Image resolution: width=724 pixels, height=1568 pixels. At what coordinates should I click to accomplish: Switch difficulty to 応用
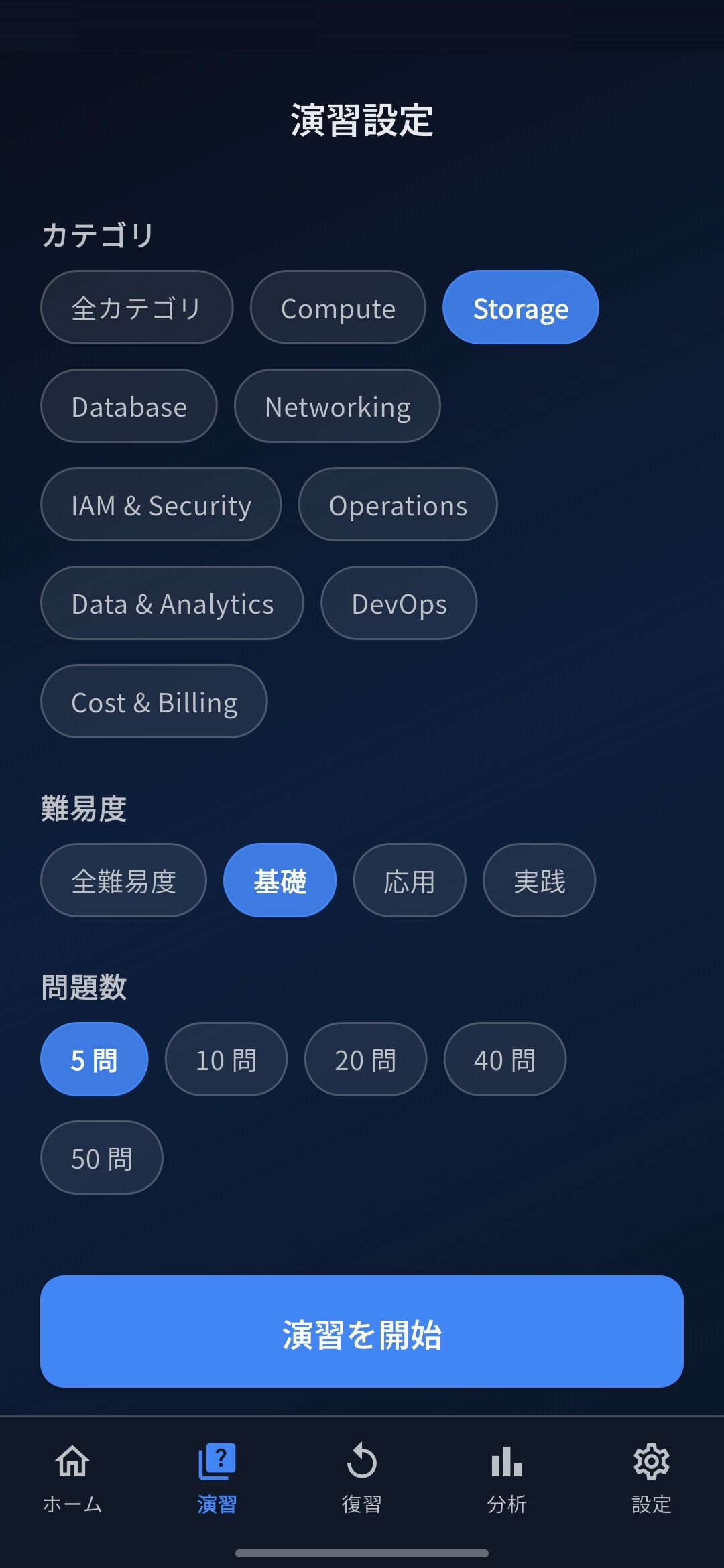[409, 880]
